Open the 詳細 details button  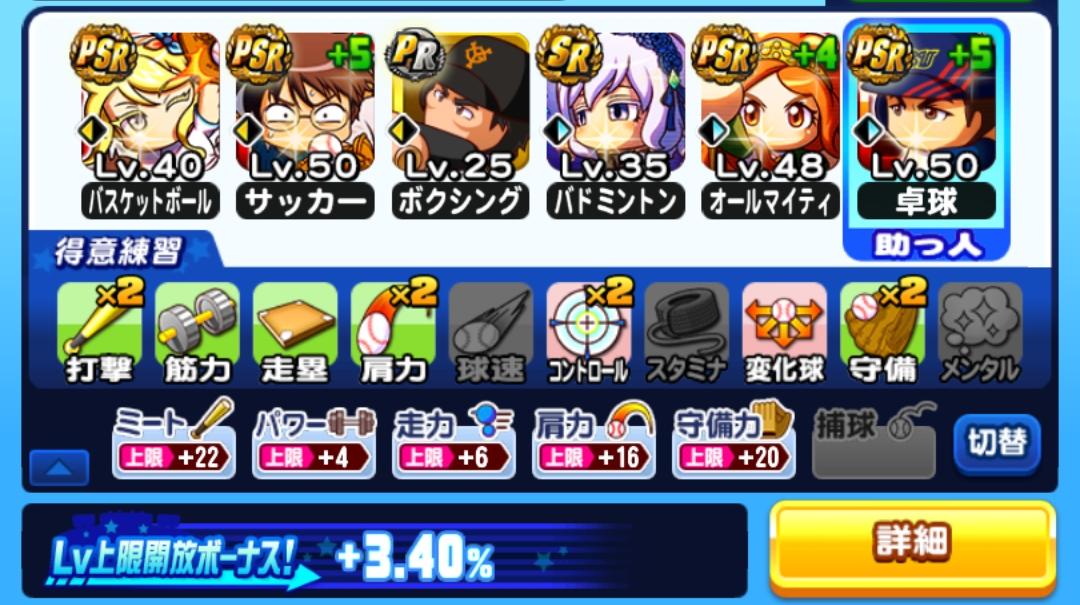click(x=912, y=543)
